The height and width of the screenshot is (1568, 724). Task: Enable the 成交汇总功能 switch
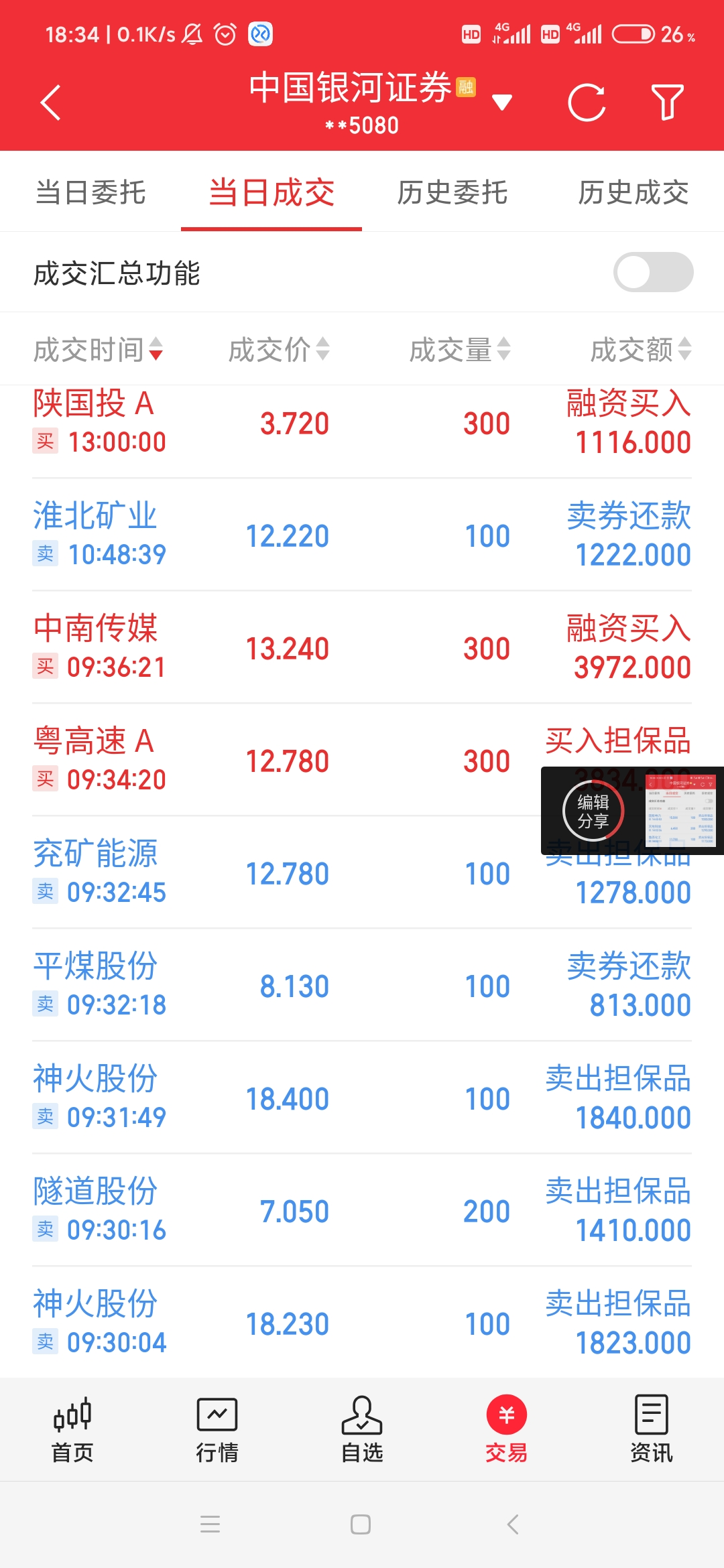(653, 272)
